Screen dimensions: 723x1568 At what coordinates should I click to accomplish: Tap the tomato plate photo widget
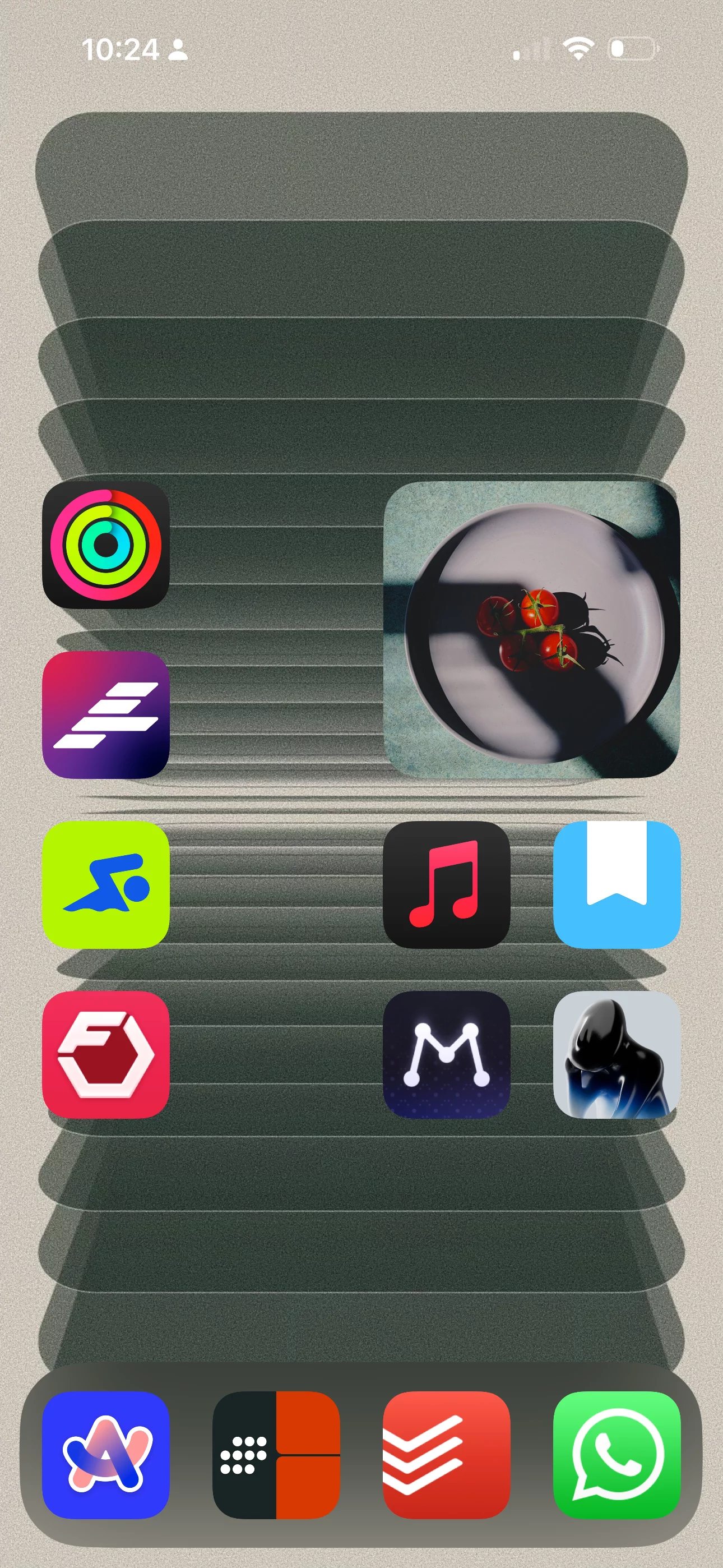coord(531,629)
